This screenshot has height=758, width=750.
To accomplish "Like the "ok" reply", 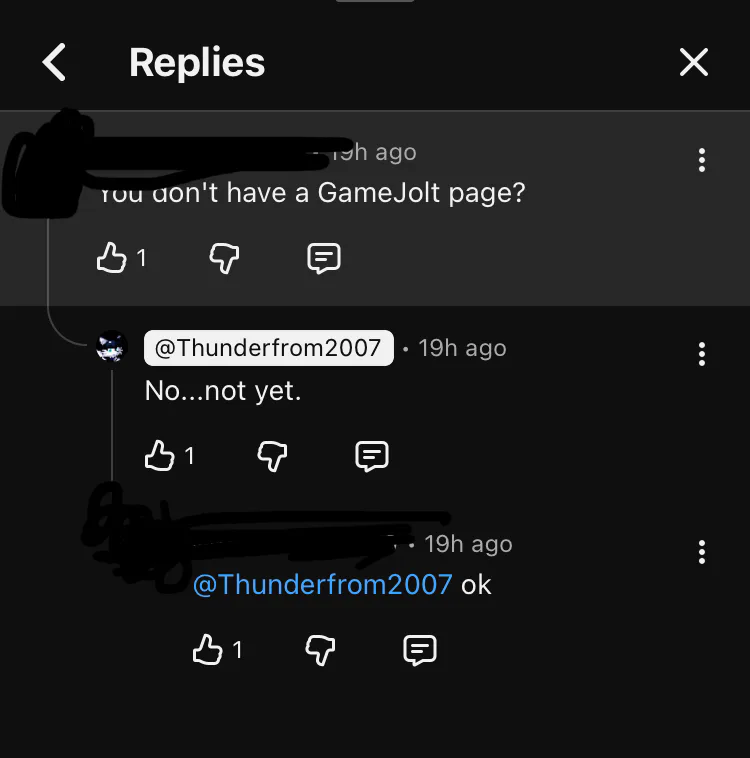I will pos(207,651).
